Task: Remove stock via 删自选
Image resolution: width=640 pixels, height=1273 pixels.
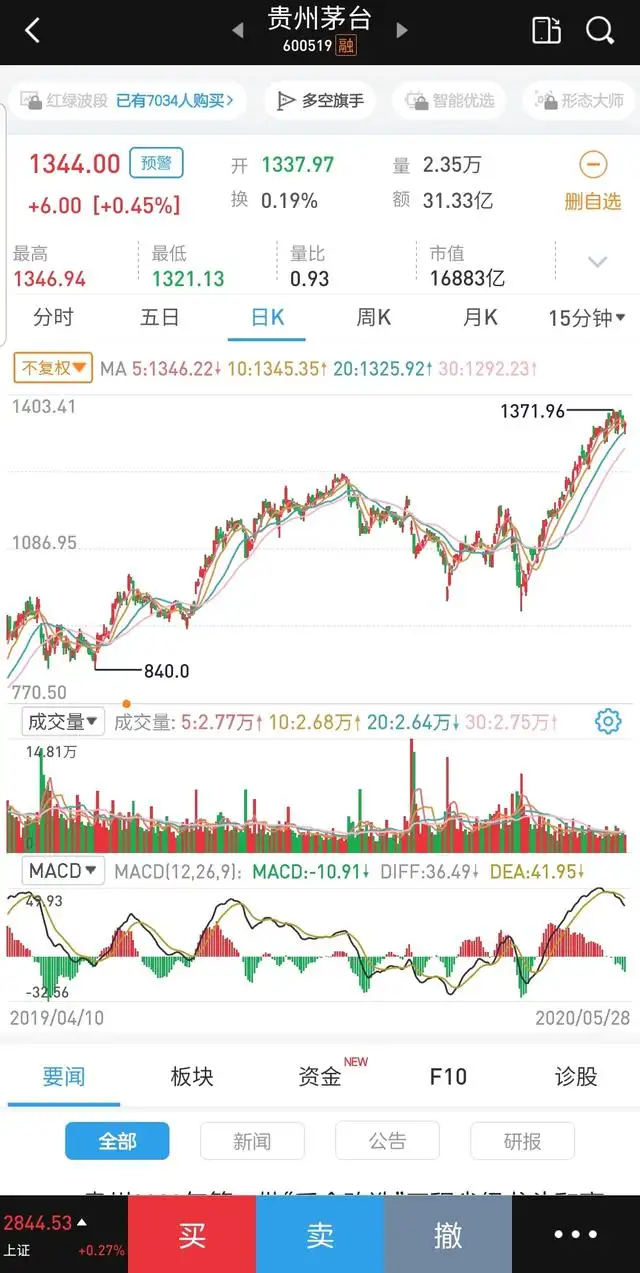Action: [x=593, y=182]
